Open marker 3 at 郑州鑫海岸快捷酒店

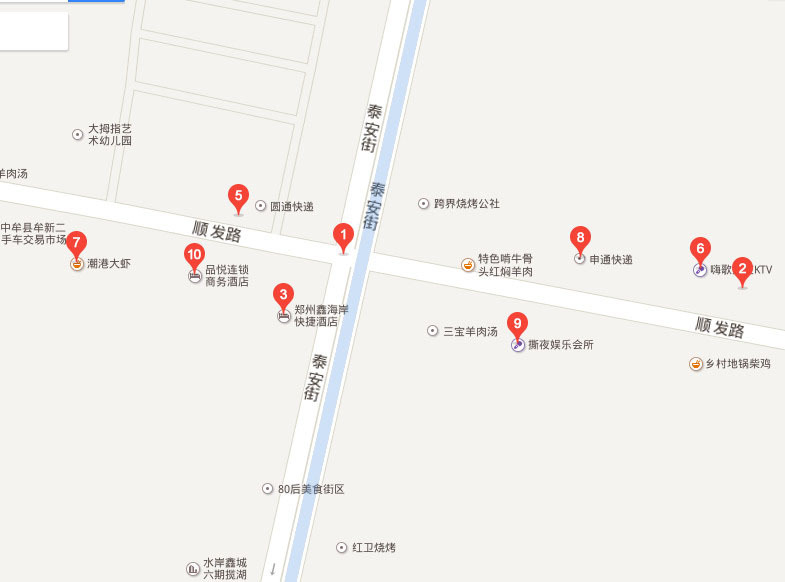click(284, 295)
